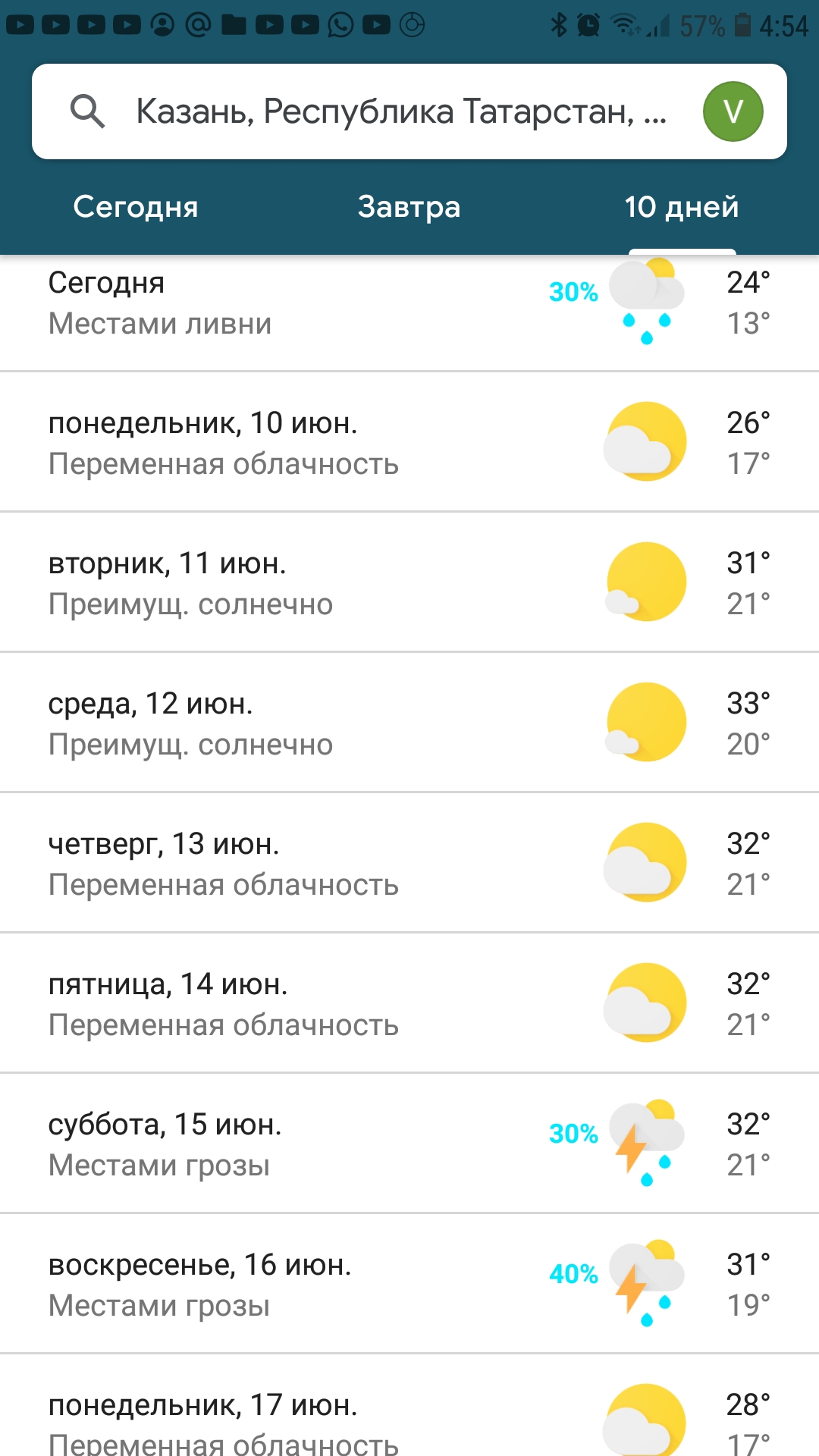This screenshot has height=1456, width=819.
Task: Switch to the Завтра tab
Action: point(409,206)
